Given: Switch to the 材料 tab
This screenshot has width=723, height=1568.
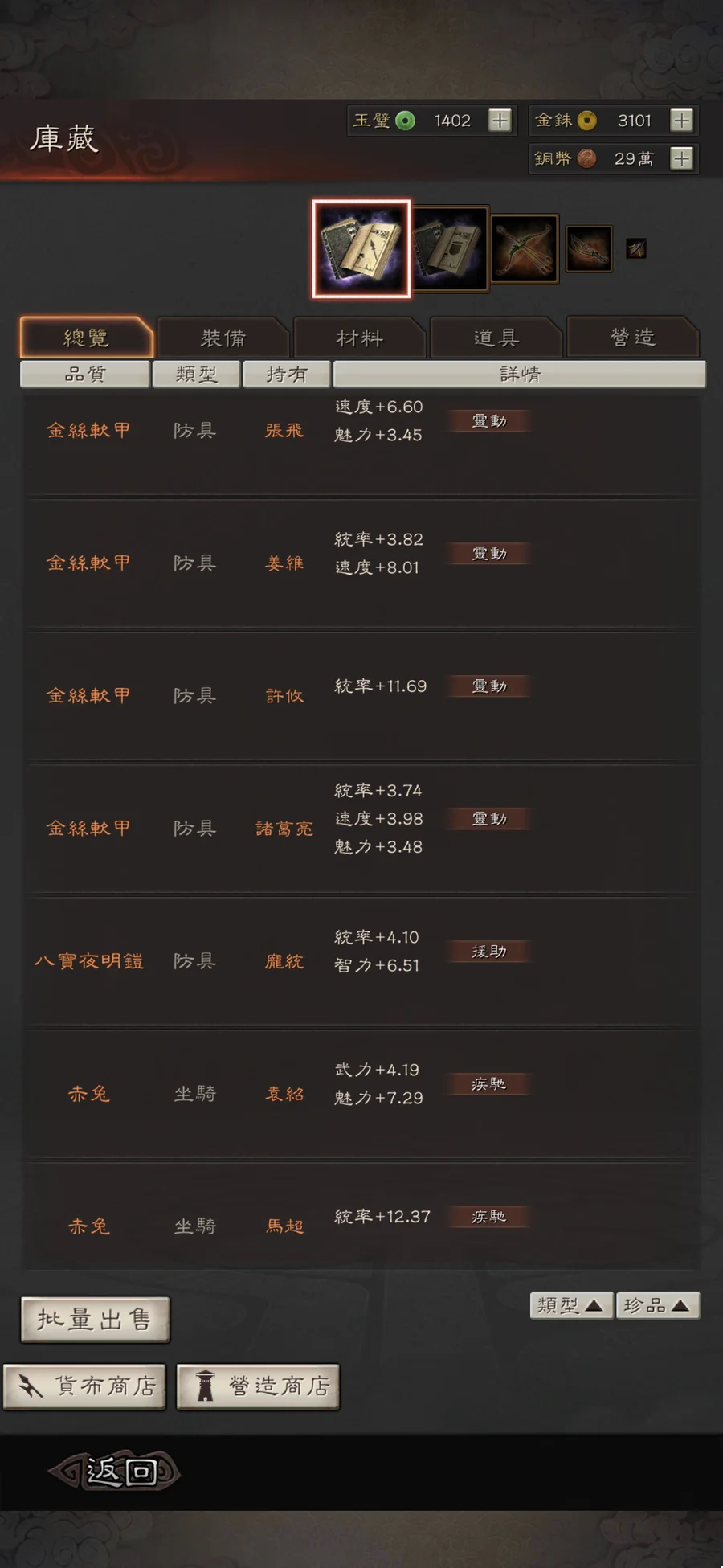Looking at the screenshot, I should click(x=359, y=338).
